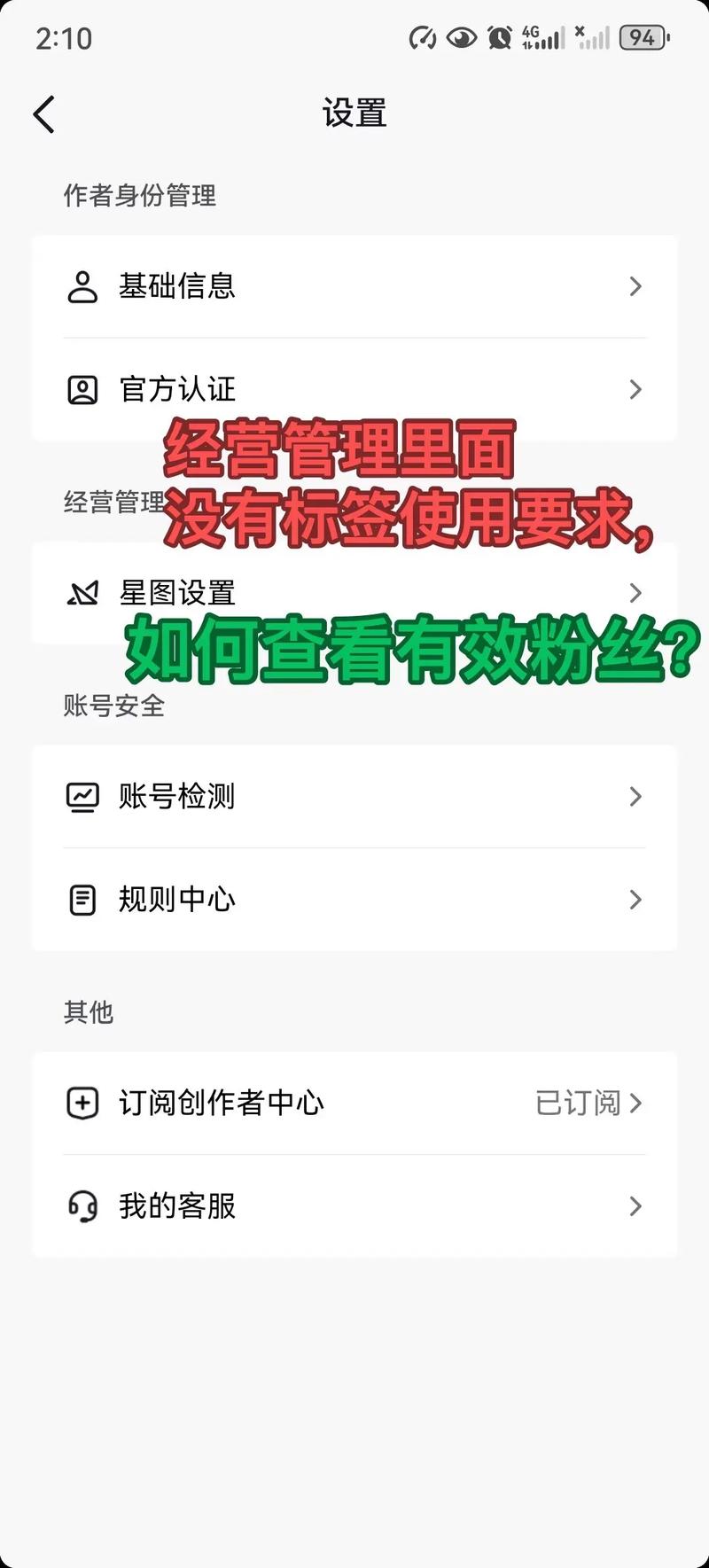Tap the chart icon beside 账号检测
Image resolution: width=709 pixels, height=1568 pixels.
coord(82,796)
